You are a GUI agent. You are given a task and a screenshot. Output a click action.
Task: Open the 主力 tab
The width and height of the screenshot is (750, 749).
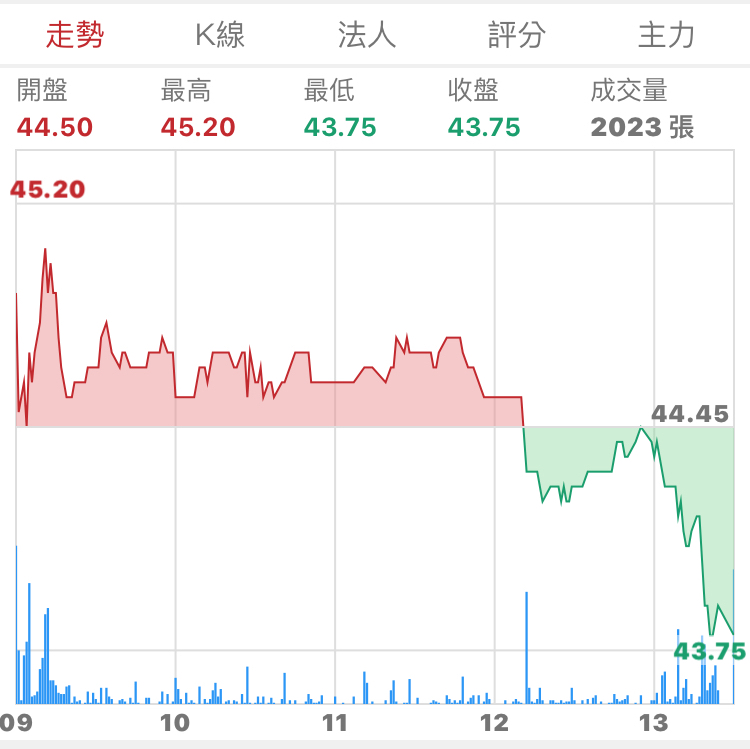[x=667, y=35]
